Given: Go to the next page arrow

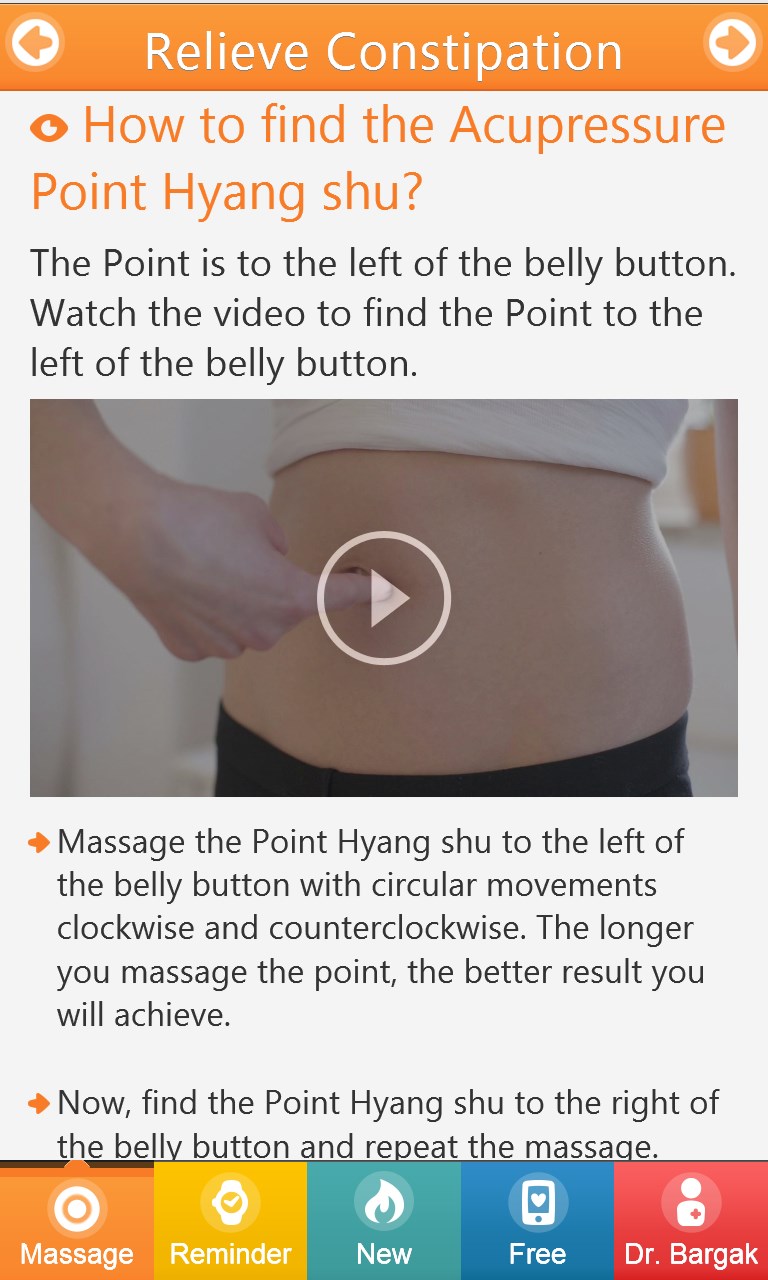Looking at the screenshot, I should click(732, 43).
